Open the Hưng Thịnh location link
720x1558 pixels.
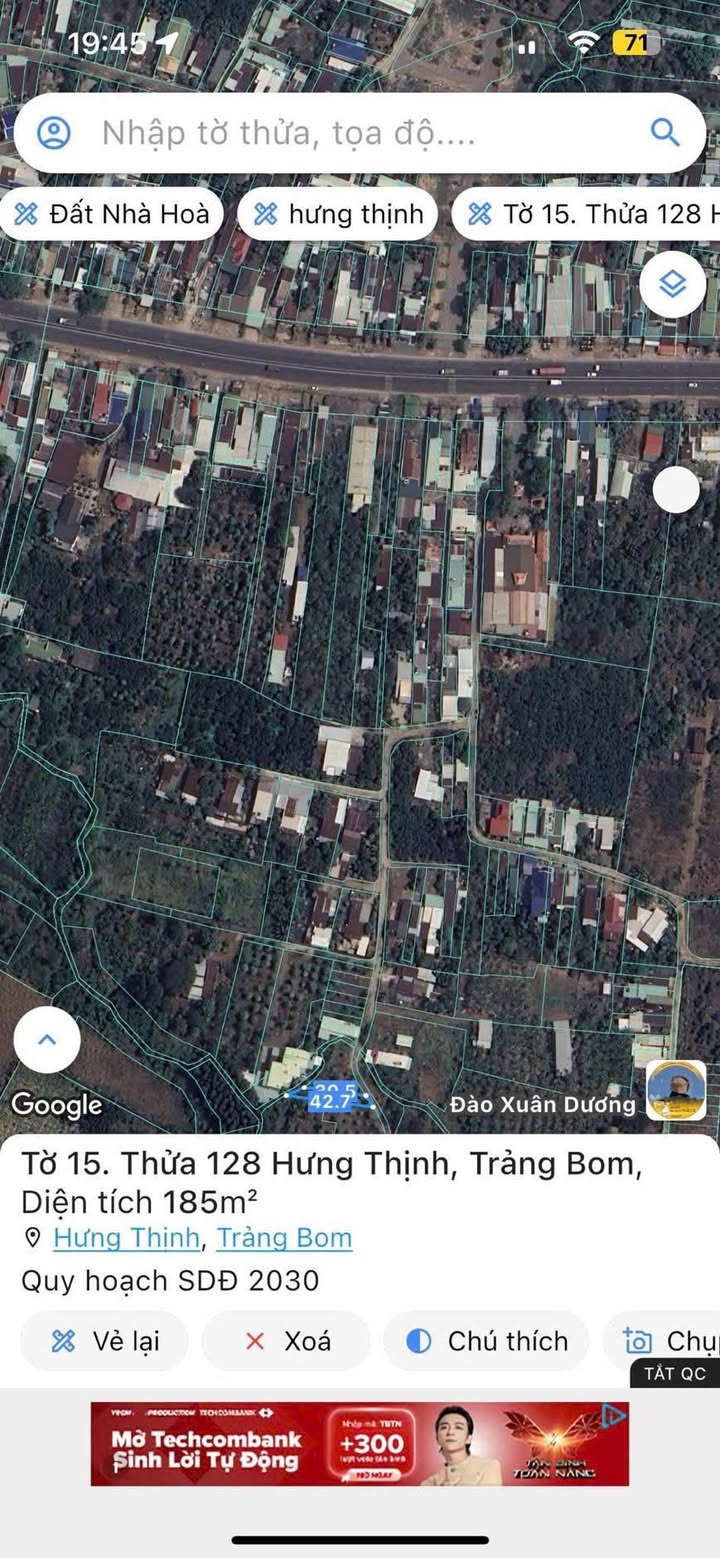click(126, 1238)
